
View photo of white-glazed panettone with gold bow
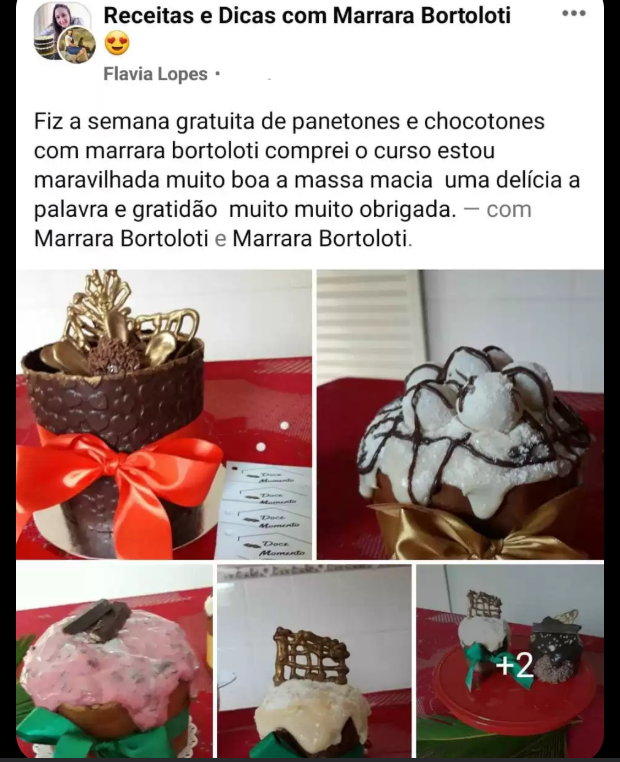tap(460, 413)
